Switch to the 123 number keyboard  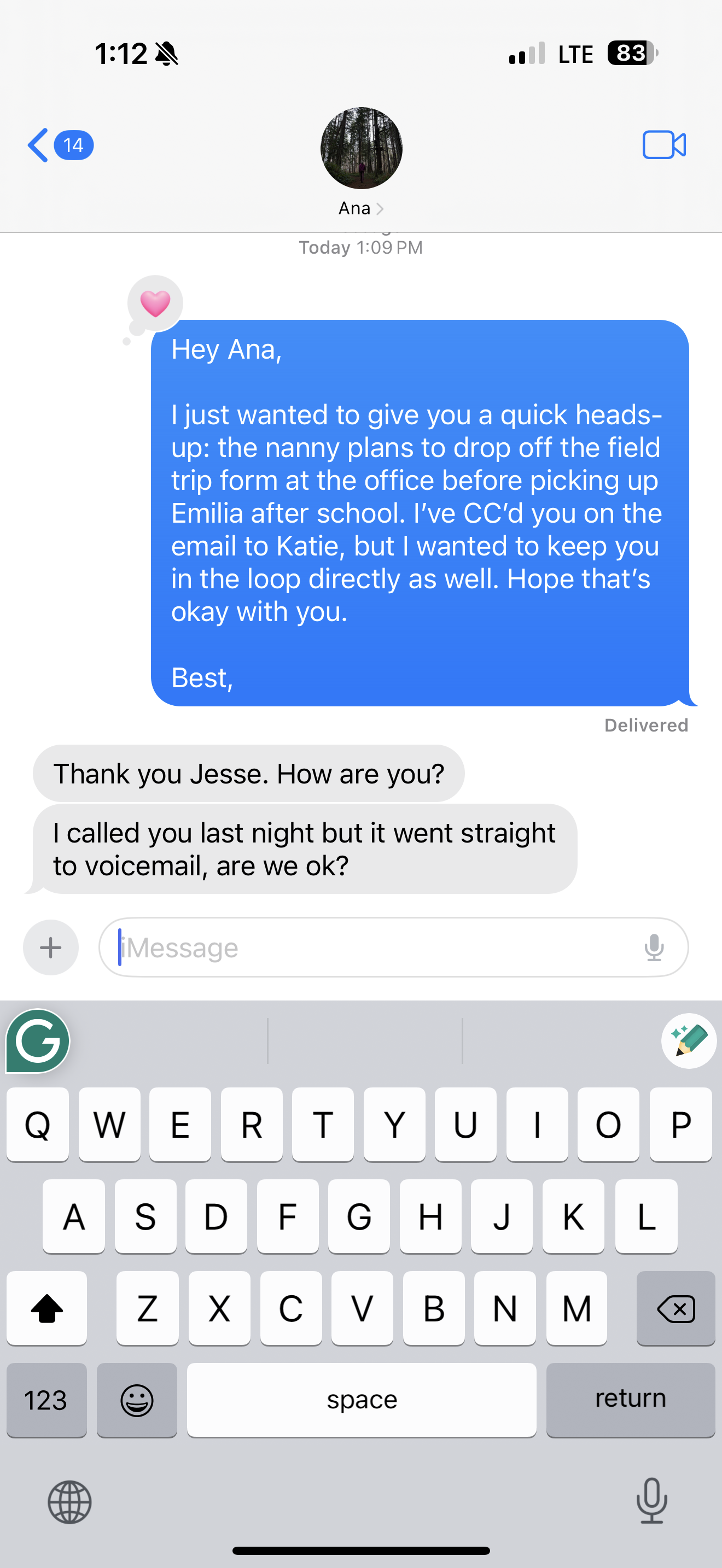coord(46,1400)
